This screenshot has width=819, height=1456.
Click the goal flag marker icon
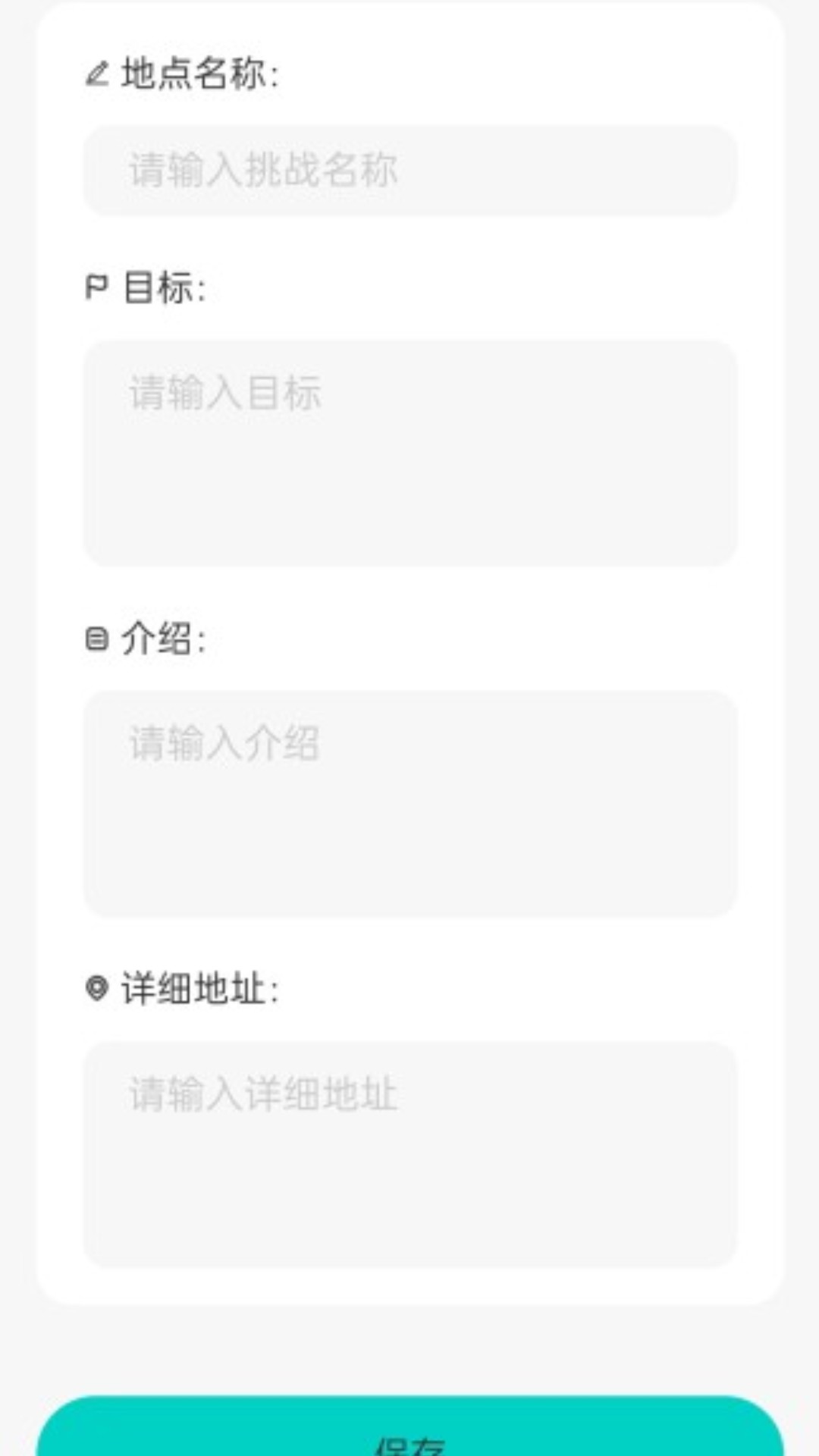[x=96, y=284]
